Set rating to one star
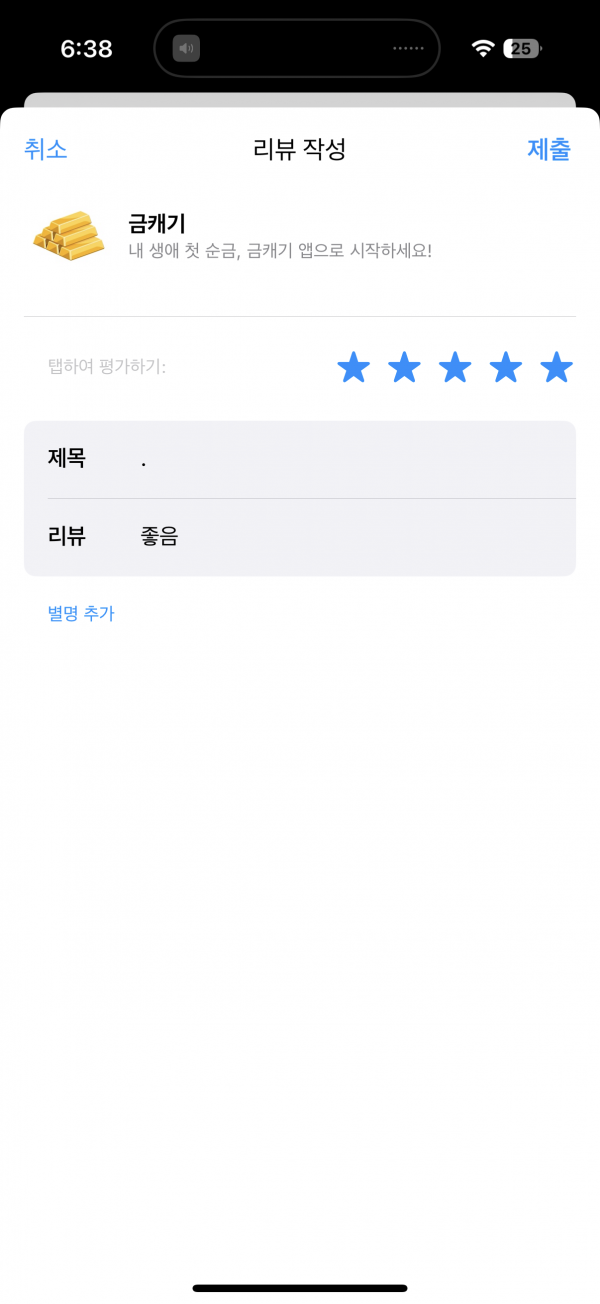600x1304 pixels. [354, 367]
